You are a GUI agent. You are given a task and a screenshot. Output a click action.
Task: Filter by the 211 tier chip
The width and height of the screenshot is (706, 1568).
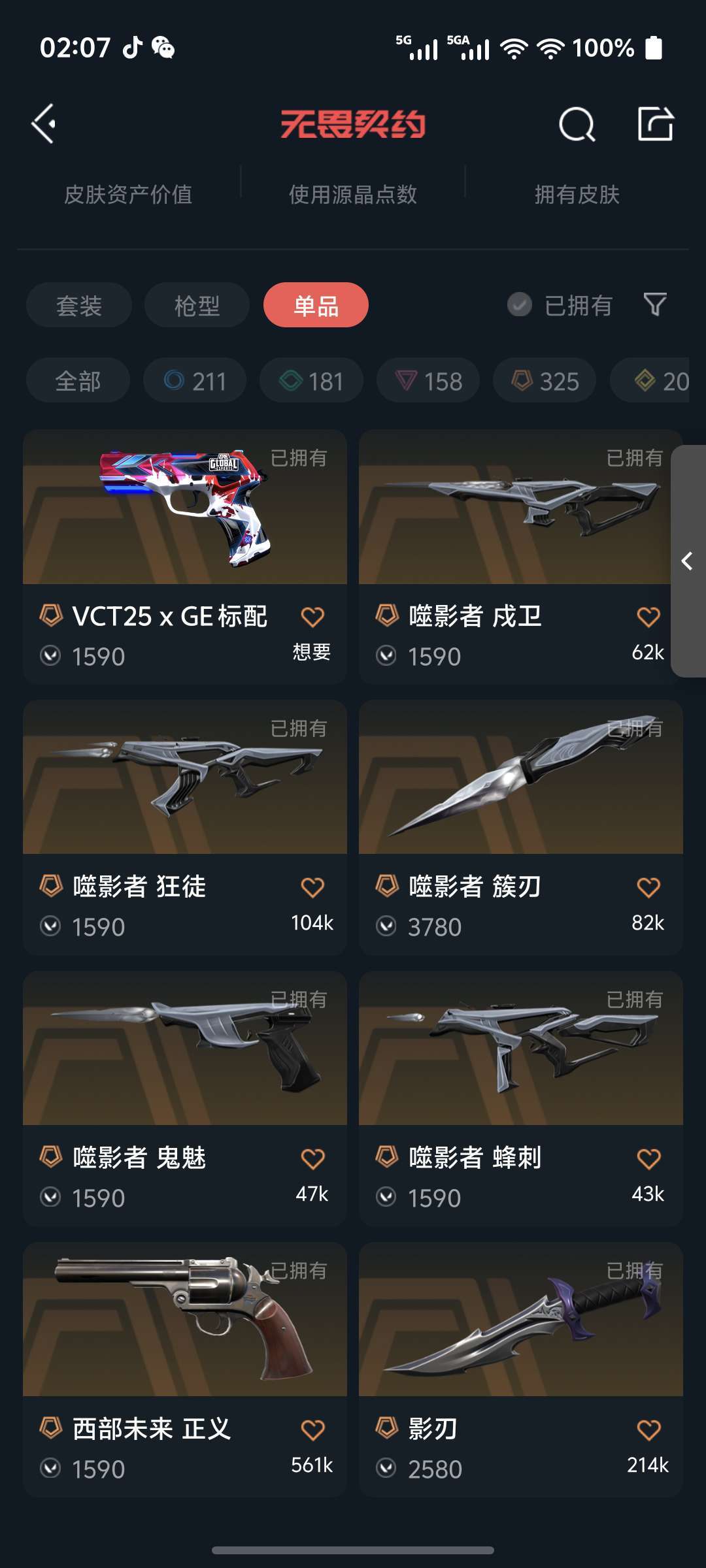pos(195,380)
